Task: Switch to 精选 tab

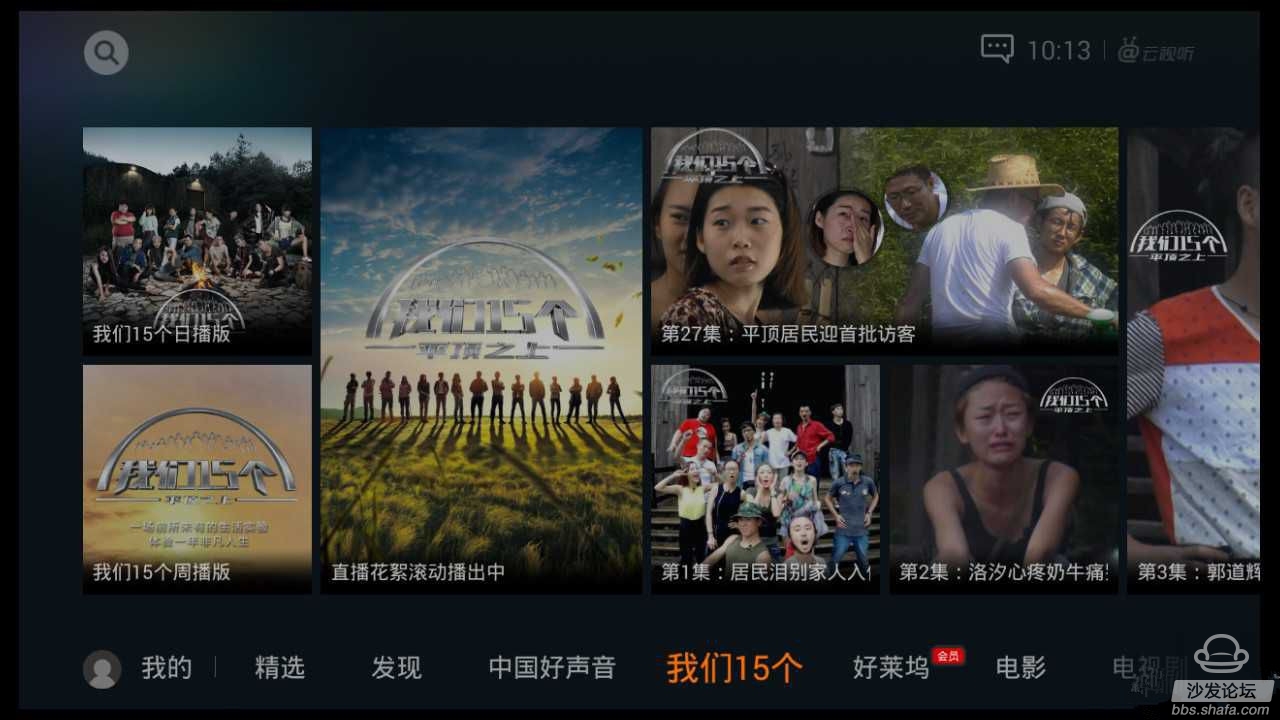Action: tap(280, 668)
